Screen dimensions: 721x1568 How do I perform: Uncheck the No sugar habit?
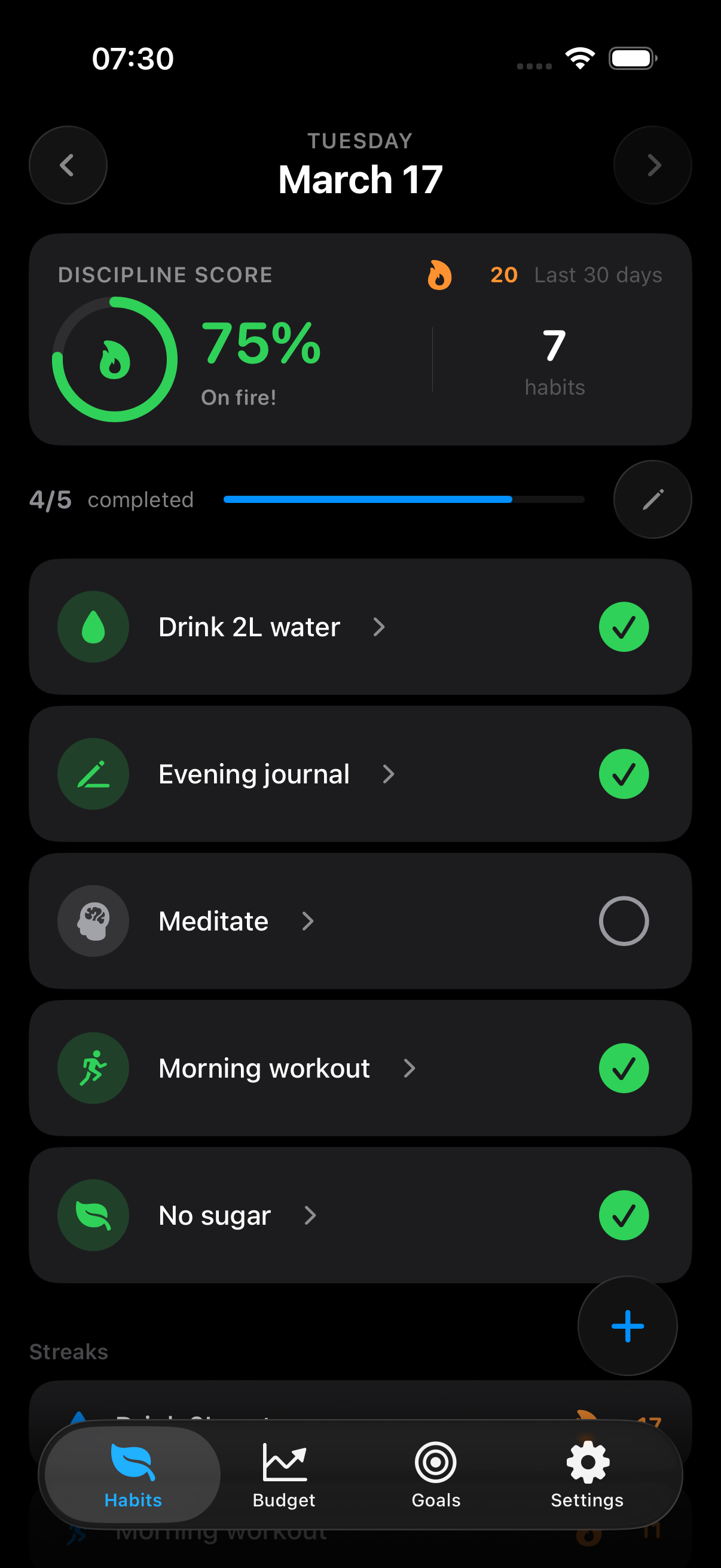623,1216
